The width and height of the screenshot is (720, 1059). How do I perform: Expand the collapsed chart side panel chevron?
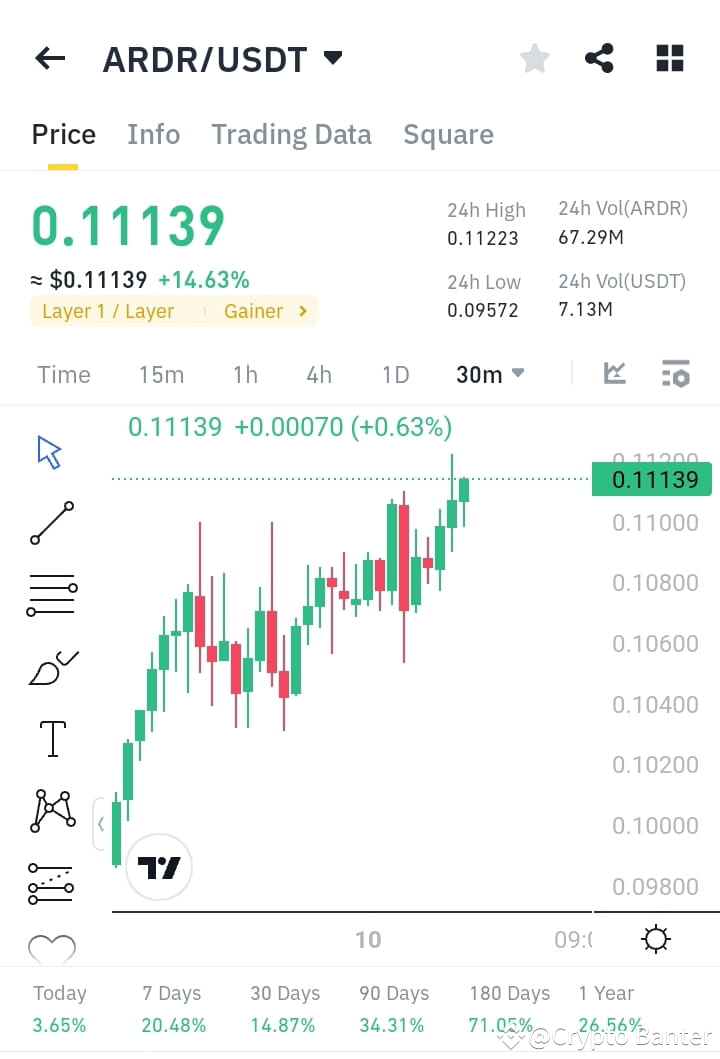(103, 823)
